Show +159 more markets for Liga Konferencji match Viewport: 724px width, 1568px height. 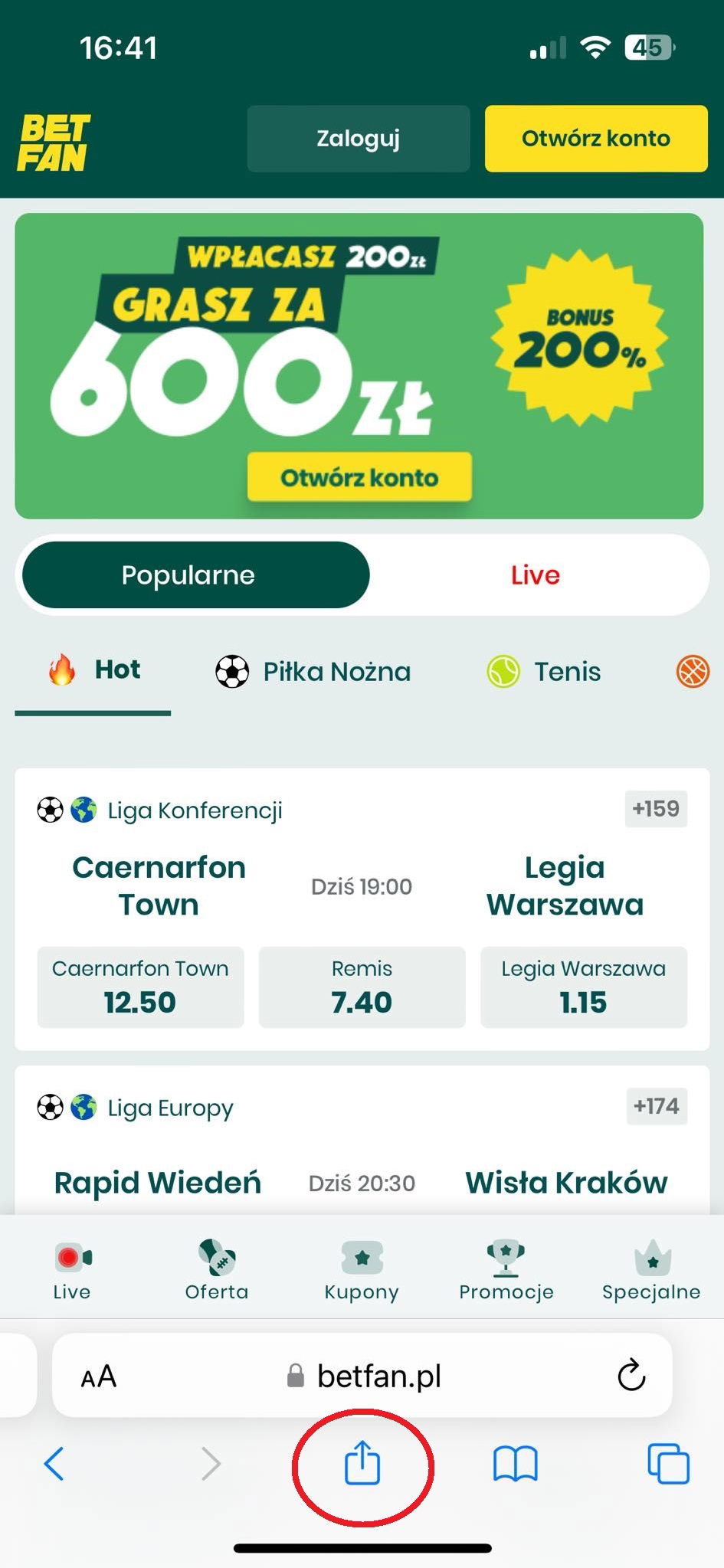(x=656, y=809)
